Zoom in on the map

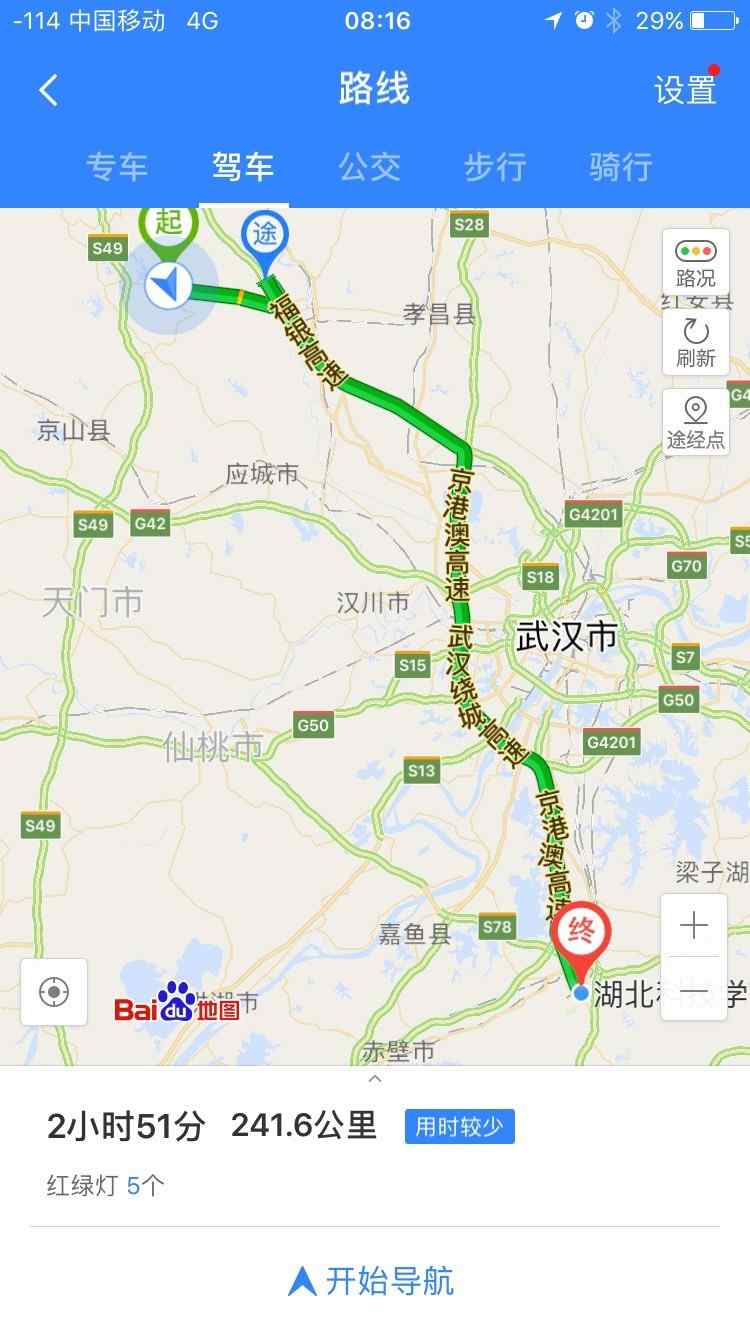(693, 926)
